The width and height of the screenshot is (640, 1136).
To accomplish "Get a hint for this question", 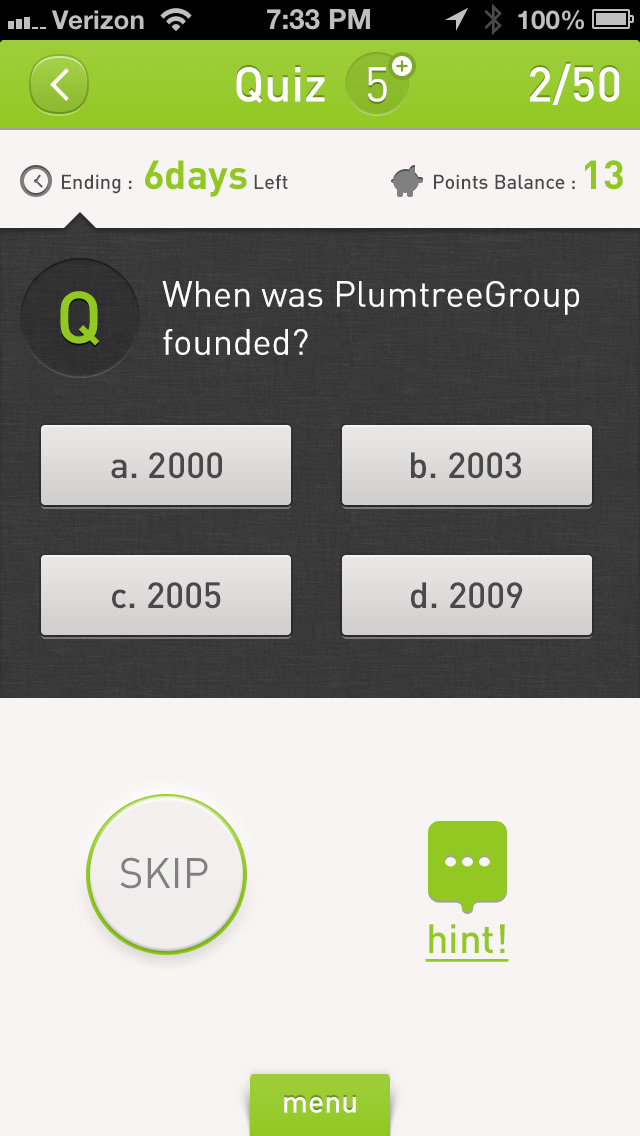I will tap(467, 890).
